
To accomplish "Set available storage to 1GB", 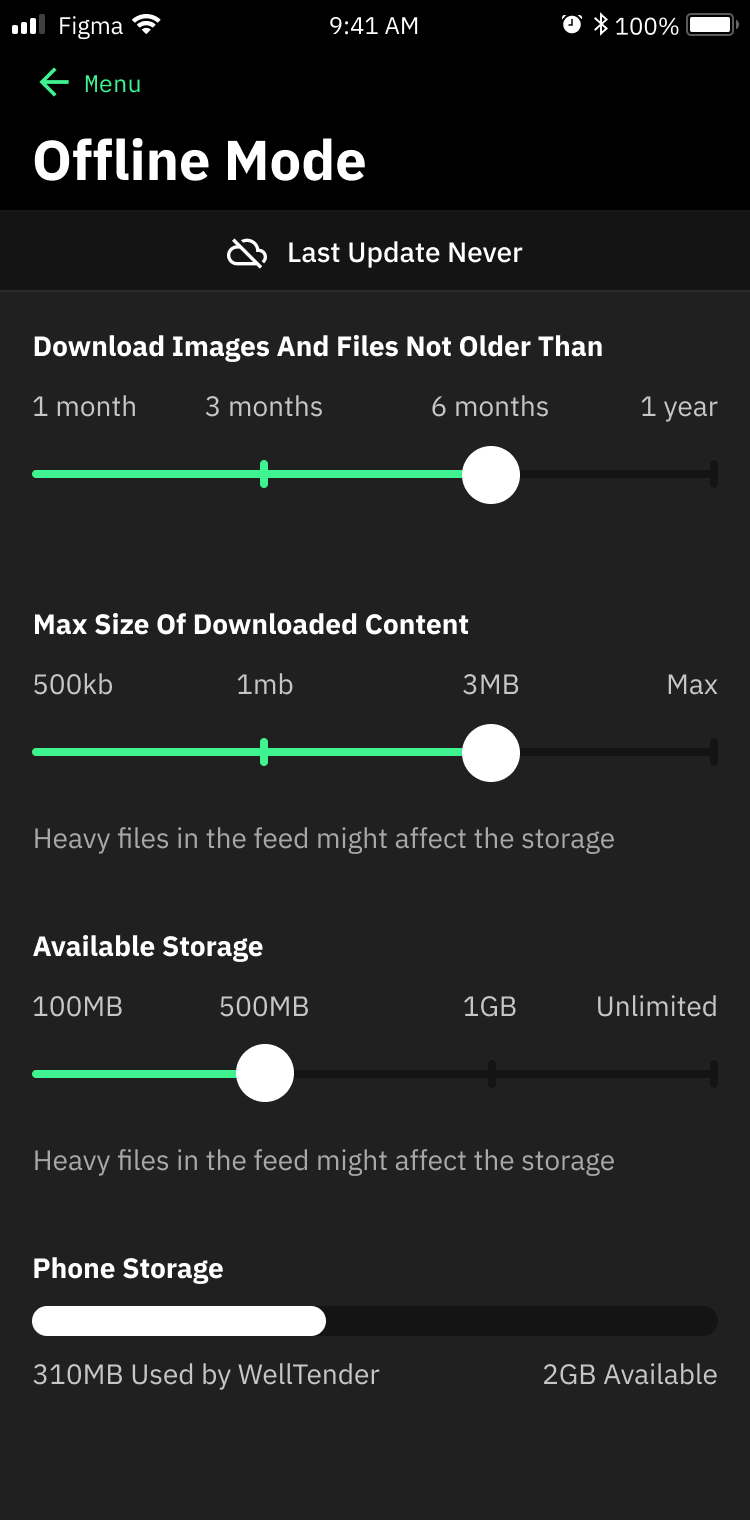I will (x=491, y=1074).
